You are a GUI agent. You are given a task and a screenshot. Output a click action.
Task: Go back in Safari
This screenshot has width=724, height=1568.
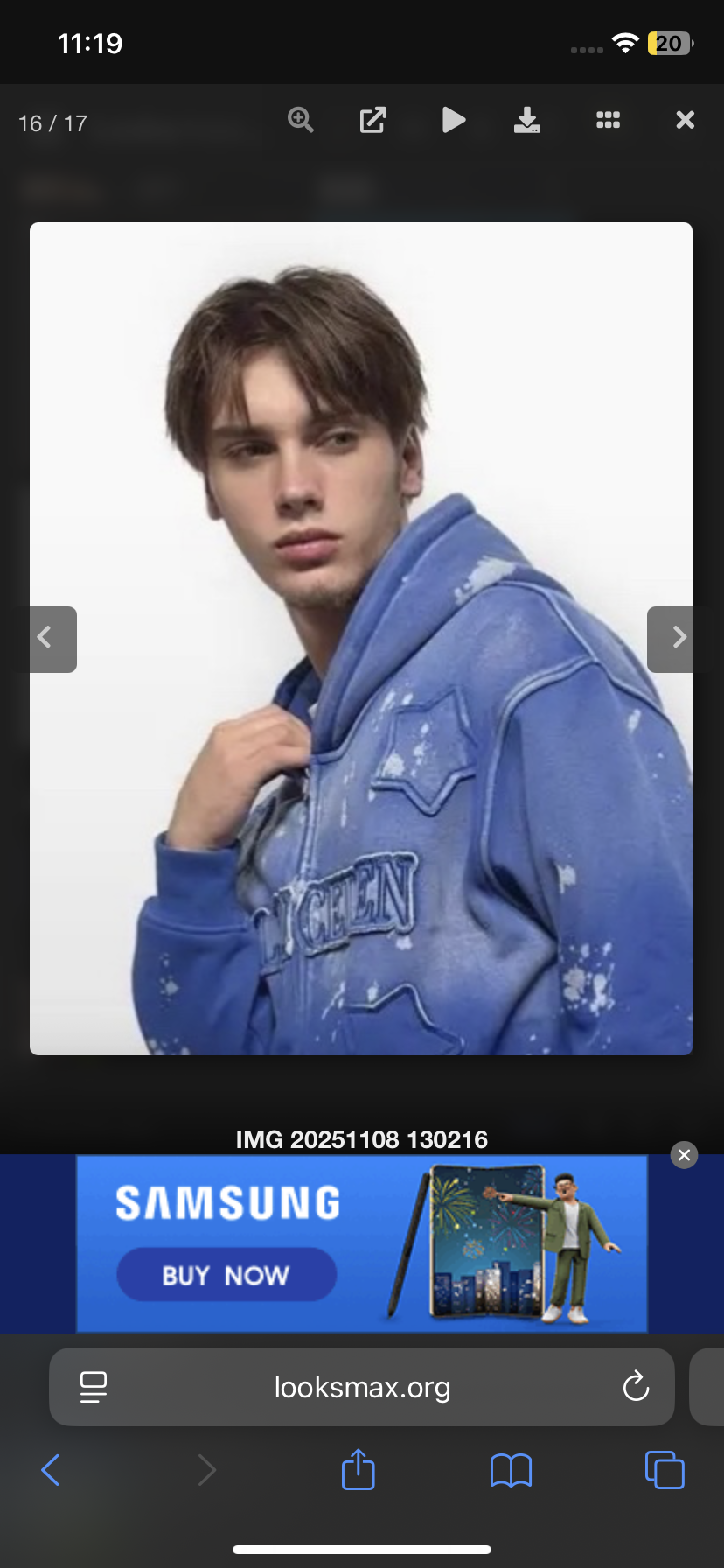pyautogui.click(x=51, y=1470)
